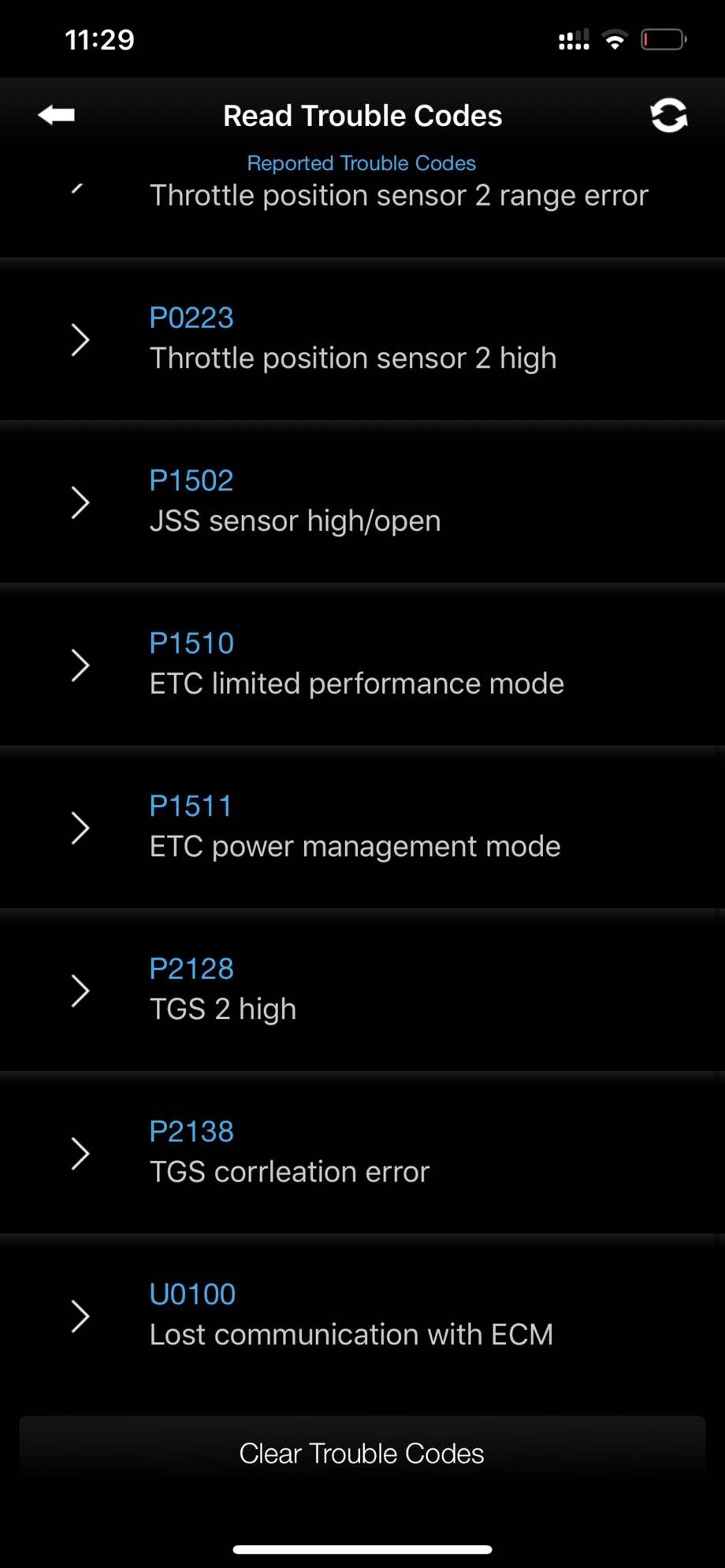View P1510 ETC limited performance mode
Image resolution: width=725 pixels, height=1568 pixels.
[x=362, y=665]
